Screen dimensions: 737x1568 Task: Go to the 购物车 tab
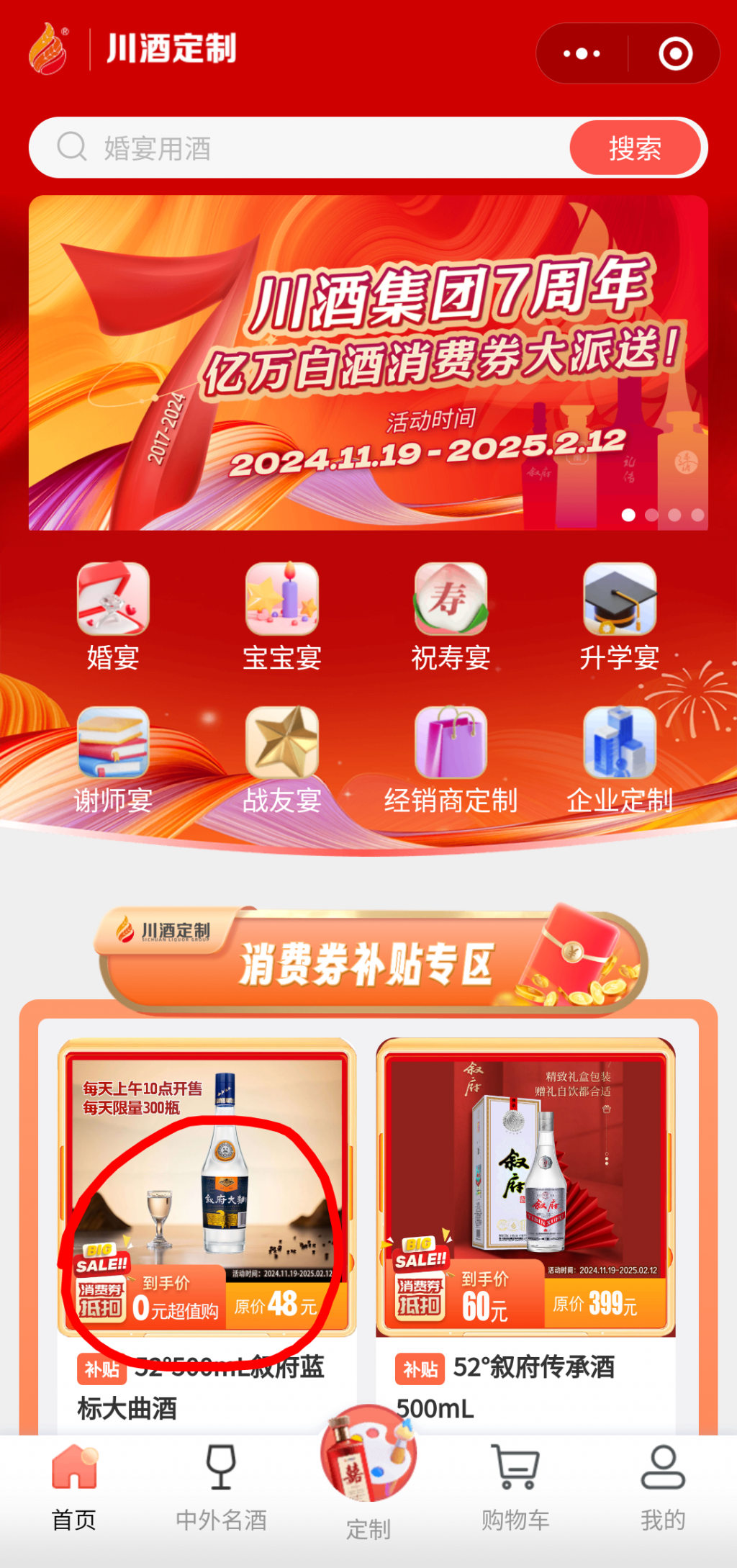(515, 1487)
